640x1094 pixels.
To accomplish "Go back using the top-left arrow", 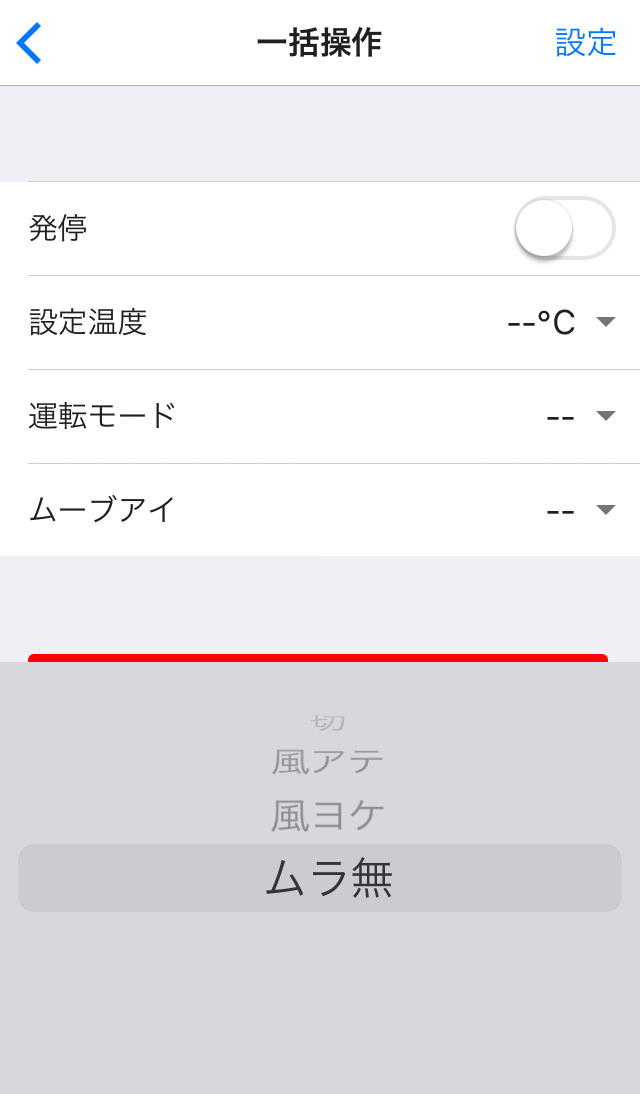I will [29, 43].
